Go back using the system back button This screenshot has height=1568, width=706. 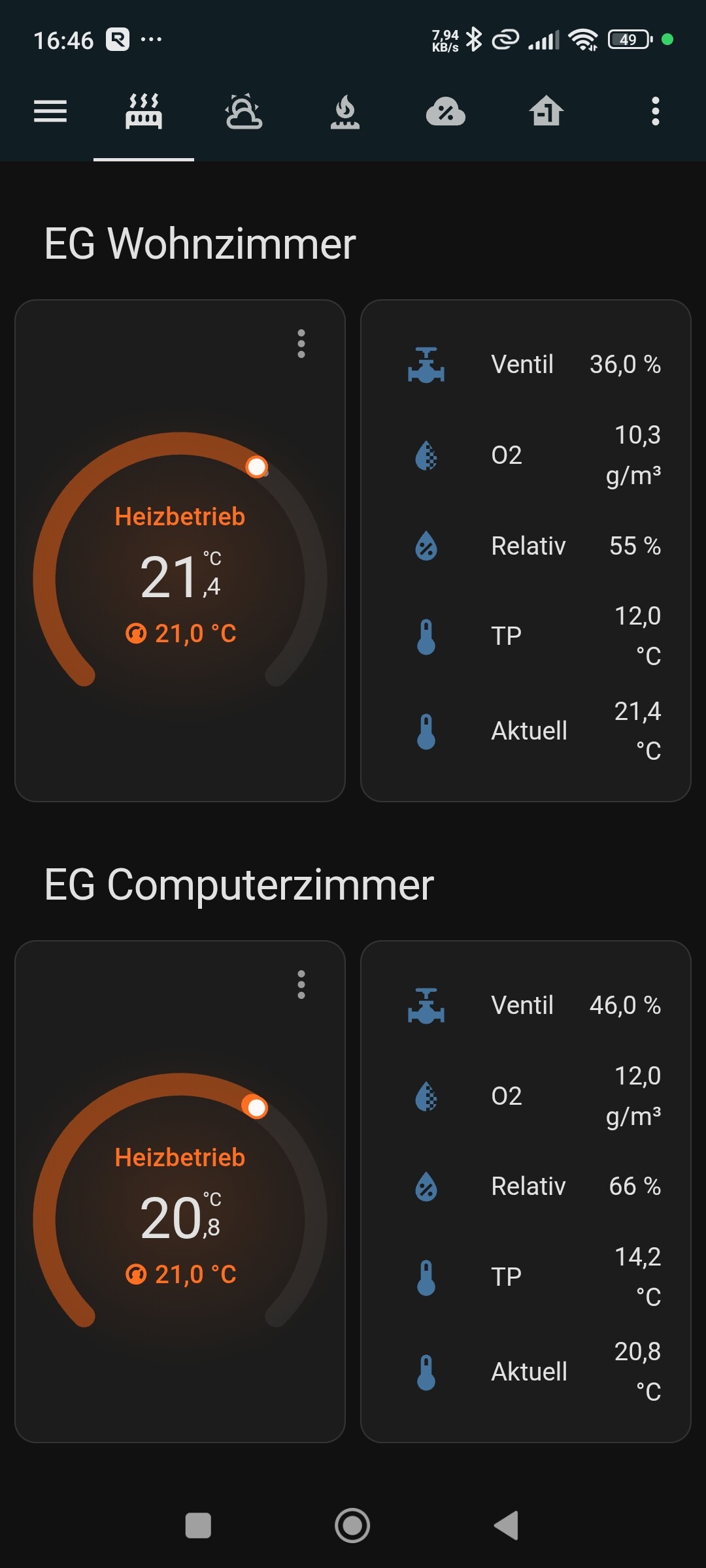(506, 1526)
